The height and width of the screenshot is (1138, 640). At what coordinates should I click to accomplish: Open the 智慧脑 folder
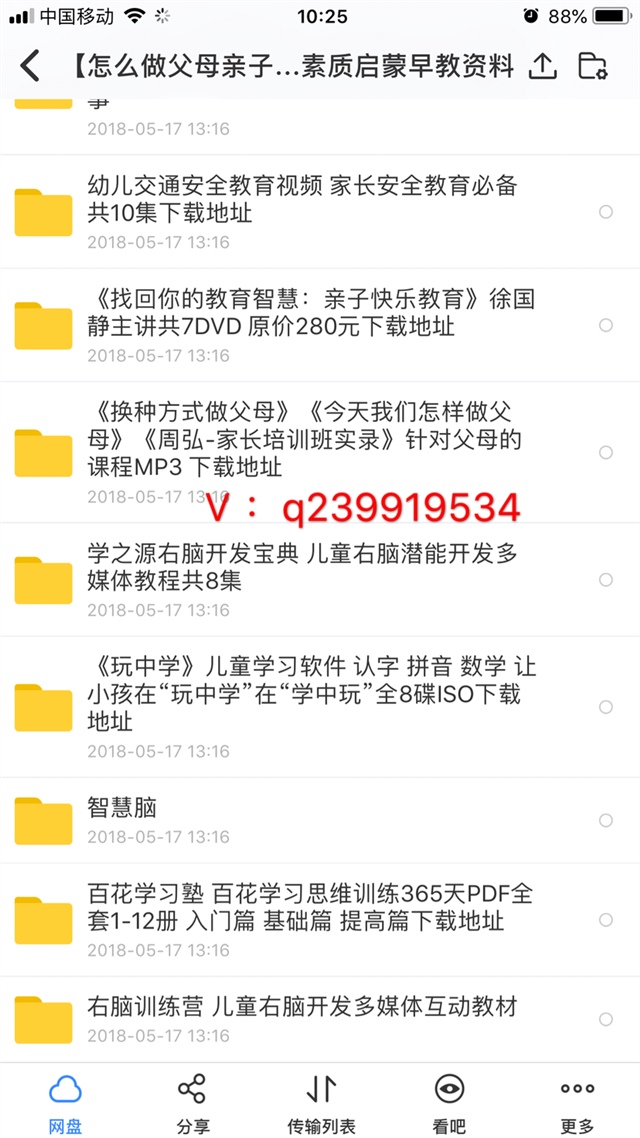[320, 820]
